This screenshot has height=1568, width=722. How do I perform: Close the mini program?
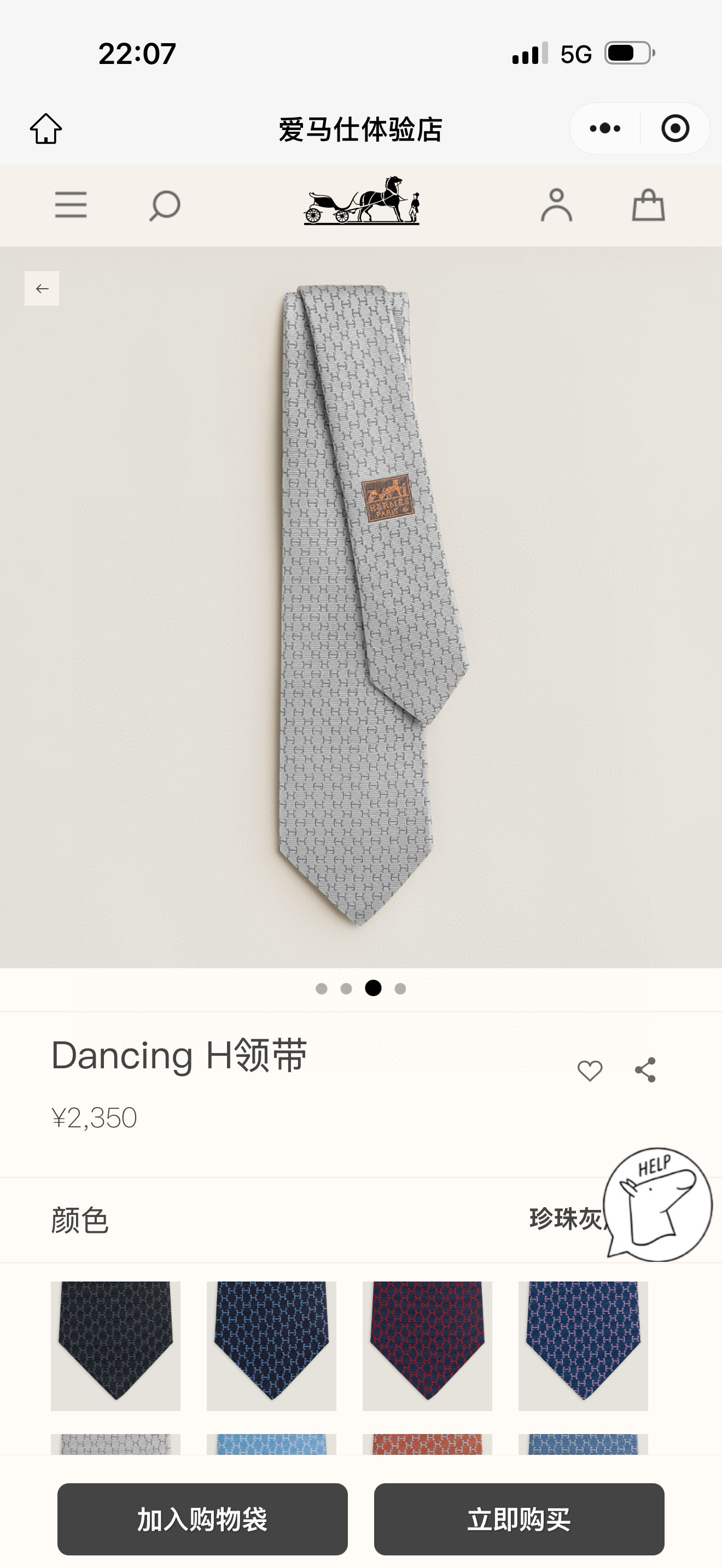(674, 128)
